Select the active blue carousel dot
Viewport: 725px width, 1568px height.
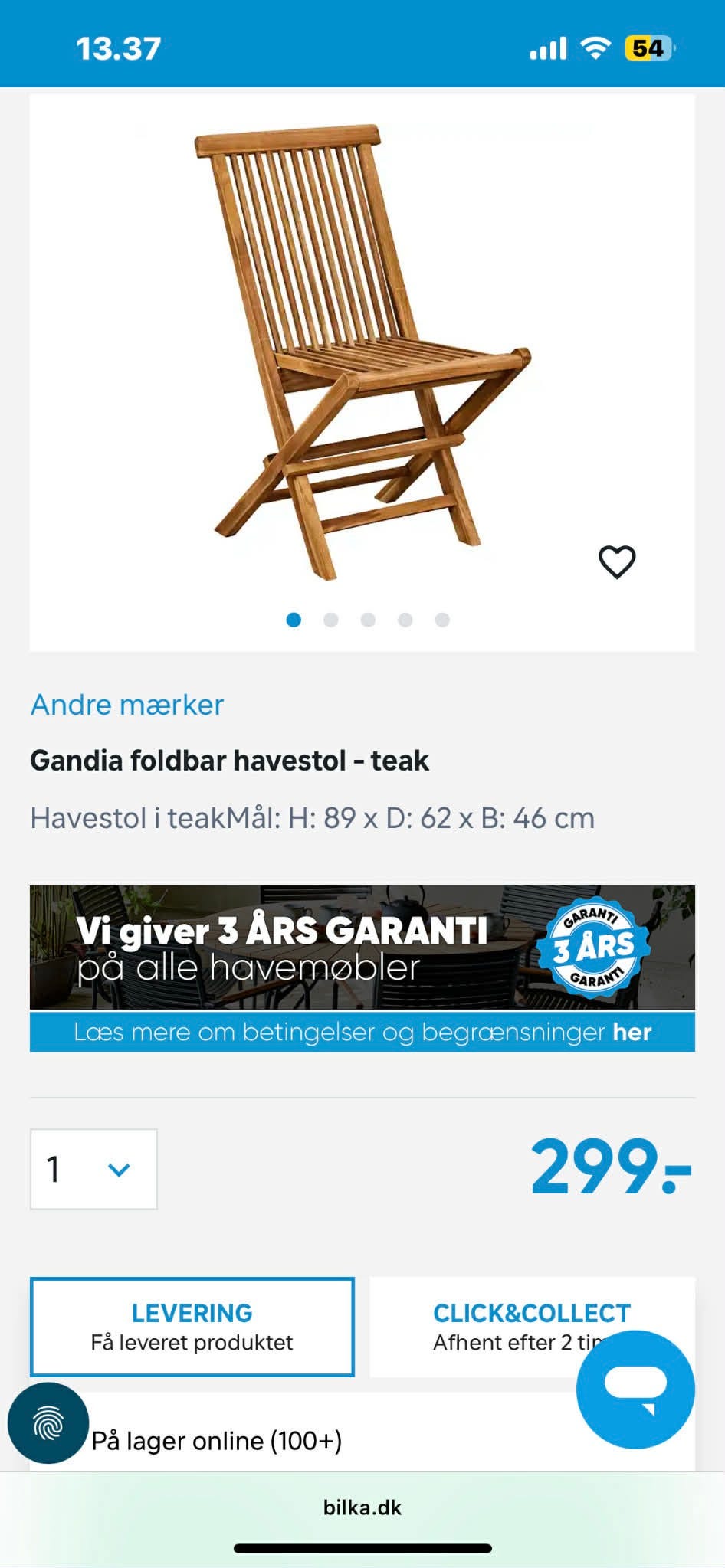tap(293, 622)
